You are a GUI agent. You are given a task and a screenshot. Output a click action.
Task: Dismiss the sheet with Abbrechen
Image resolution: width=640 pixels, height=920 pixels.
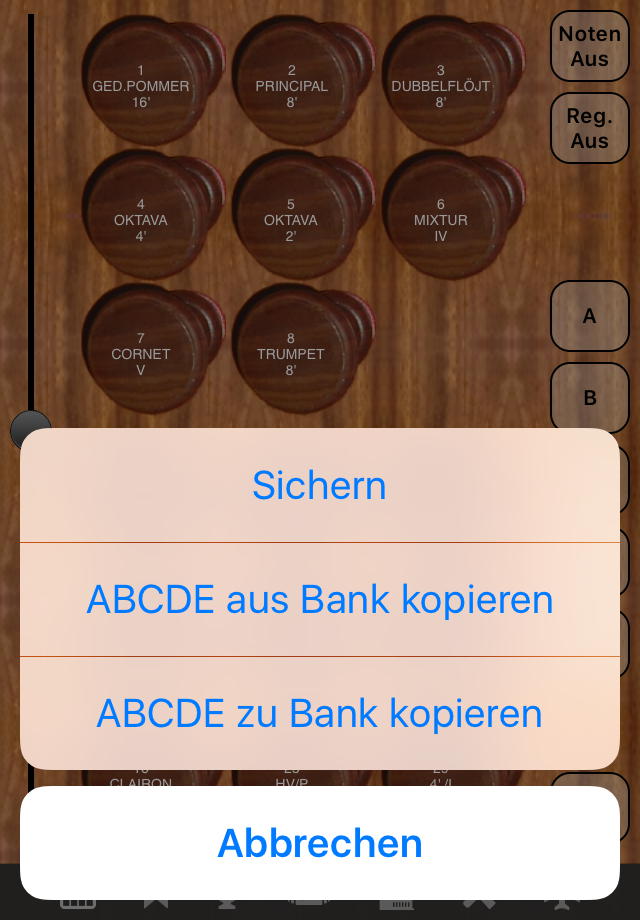point(319,843)
